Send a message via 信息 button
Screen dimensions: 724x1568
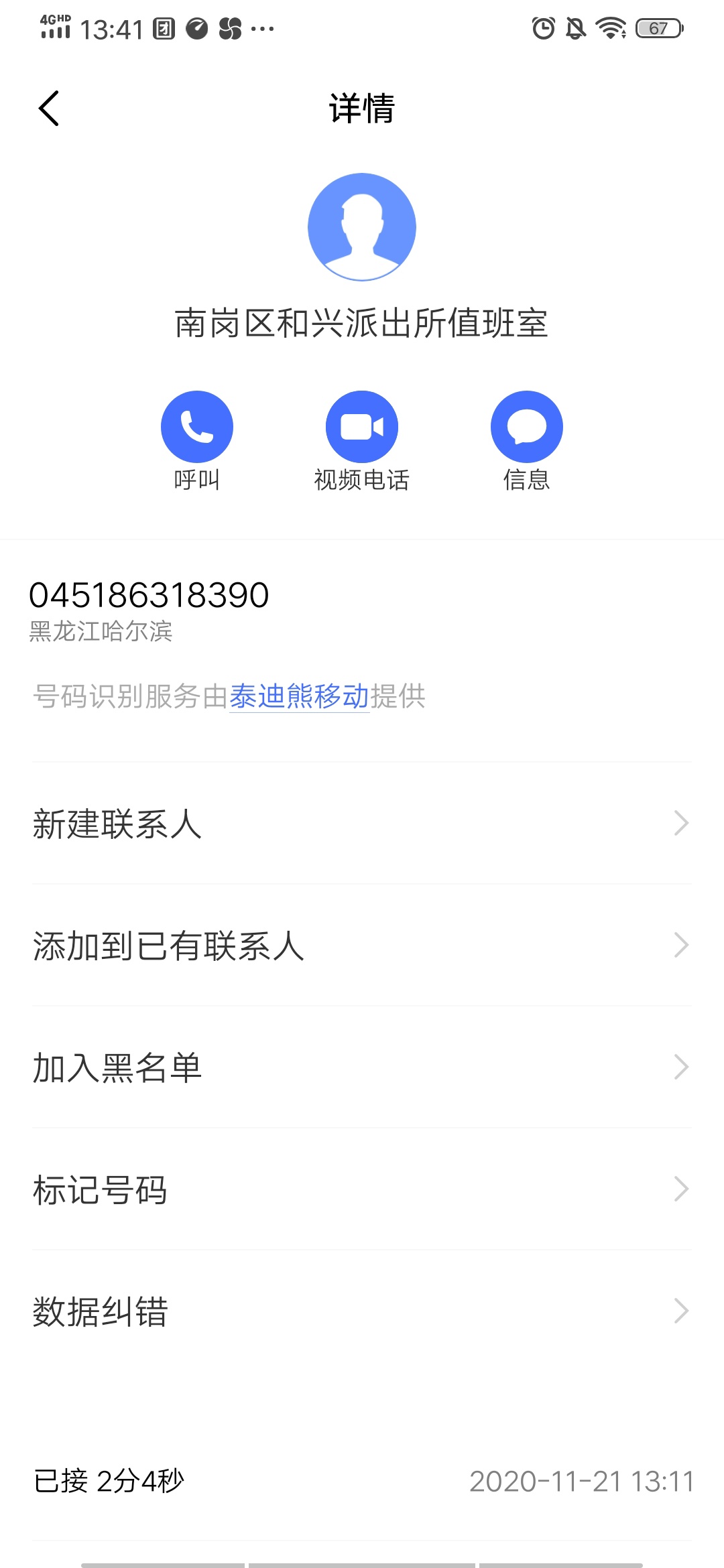[526, 427]
